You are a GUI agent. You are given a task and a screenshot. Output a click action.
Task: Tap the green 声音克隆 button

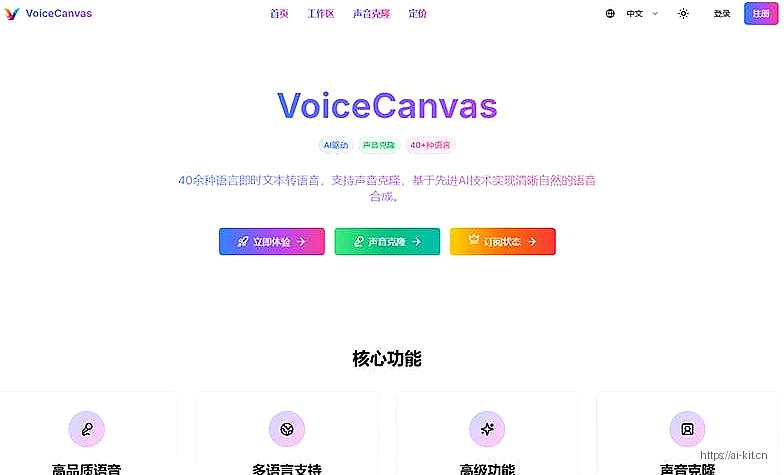click(x=387, y=242)
